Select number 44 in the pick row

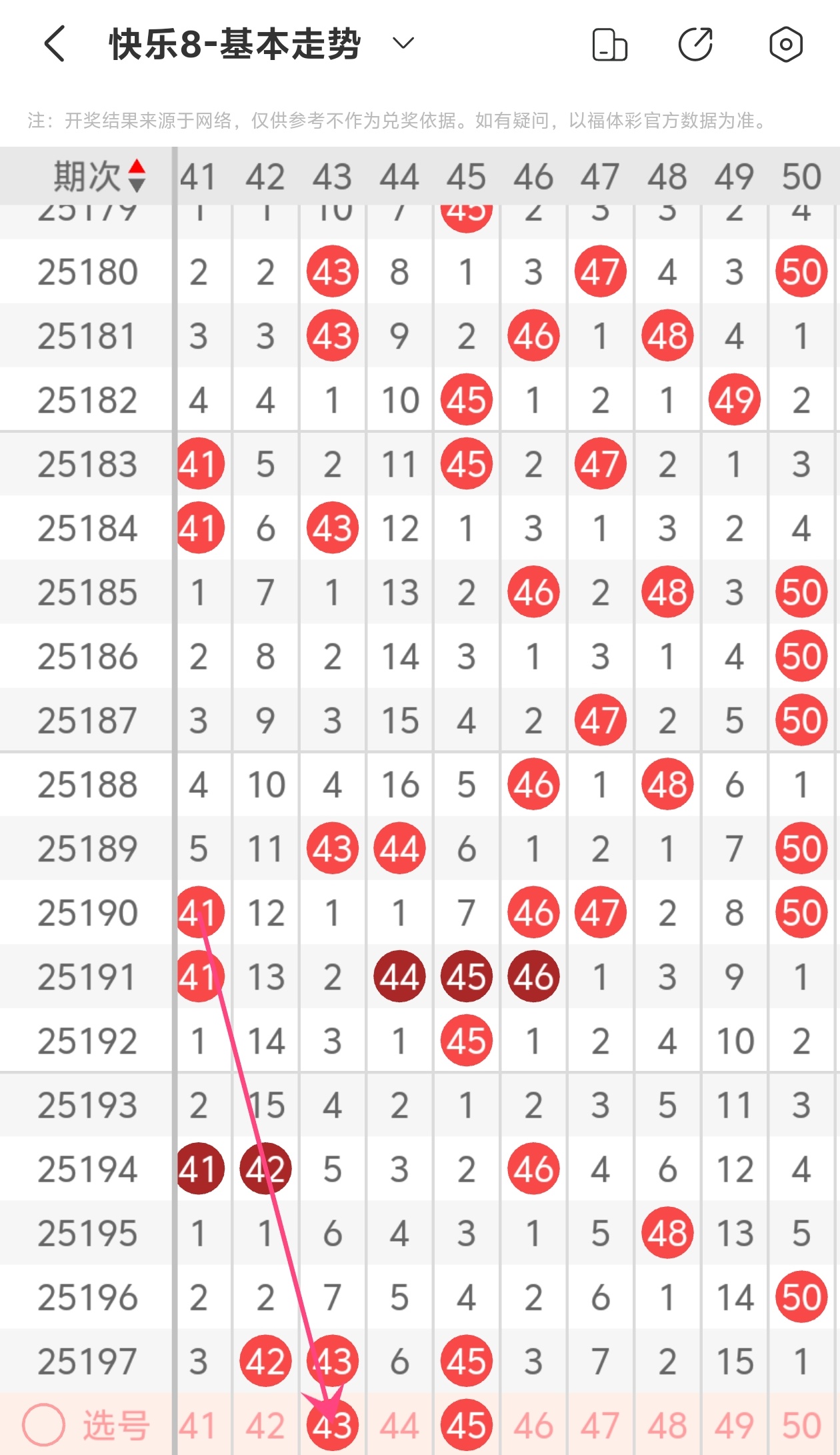[x=399, y=1426]
